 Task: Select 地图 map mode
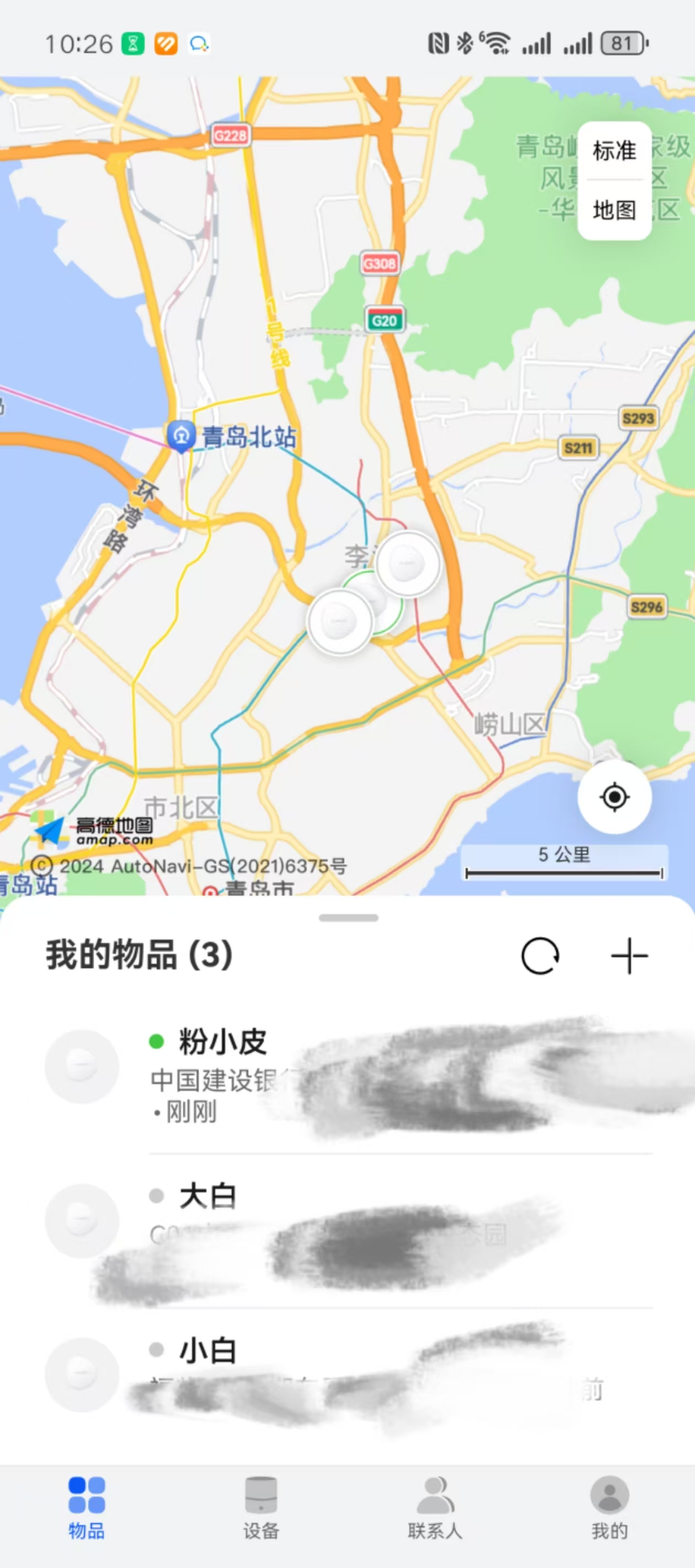614,210
